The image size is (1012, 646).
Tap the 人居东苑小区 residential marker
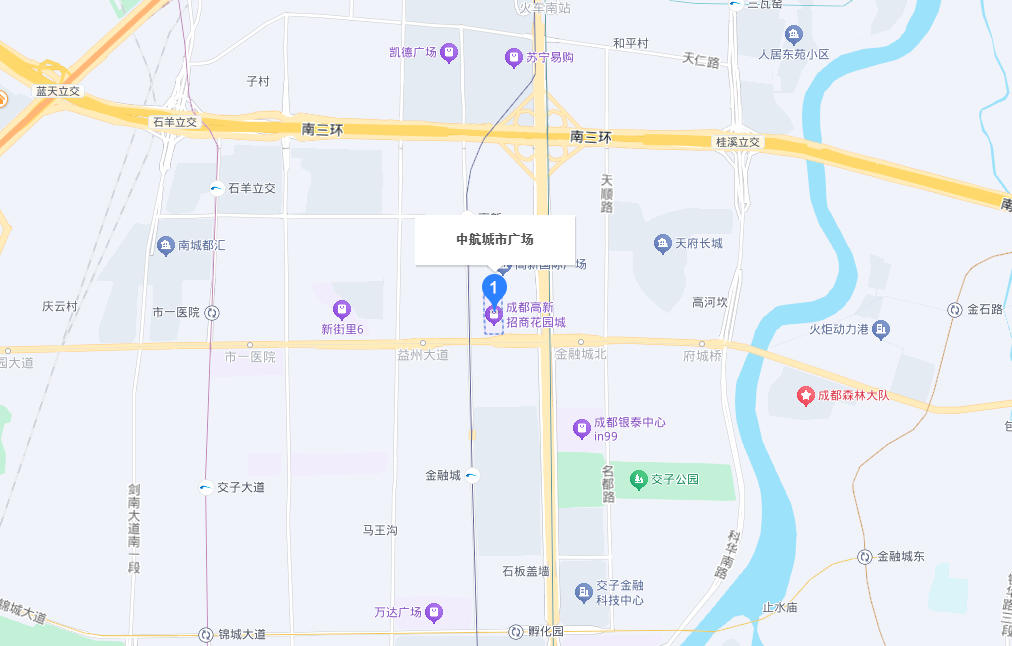794,35
